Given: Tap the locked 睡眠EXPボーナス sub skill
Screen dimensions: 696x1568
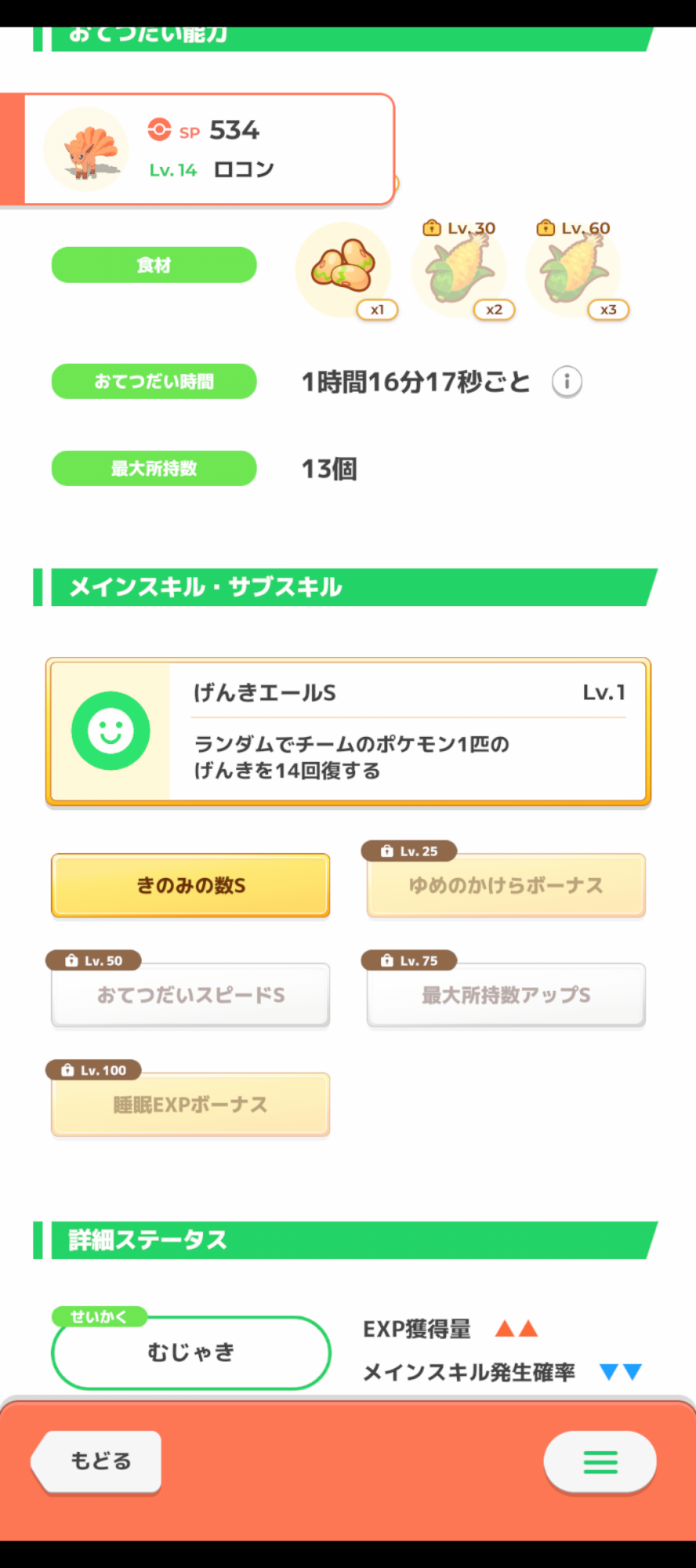Looking at the screenshot, I should pyautogui.click(x=190, y=1105).
